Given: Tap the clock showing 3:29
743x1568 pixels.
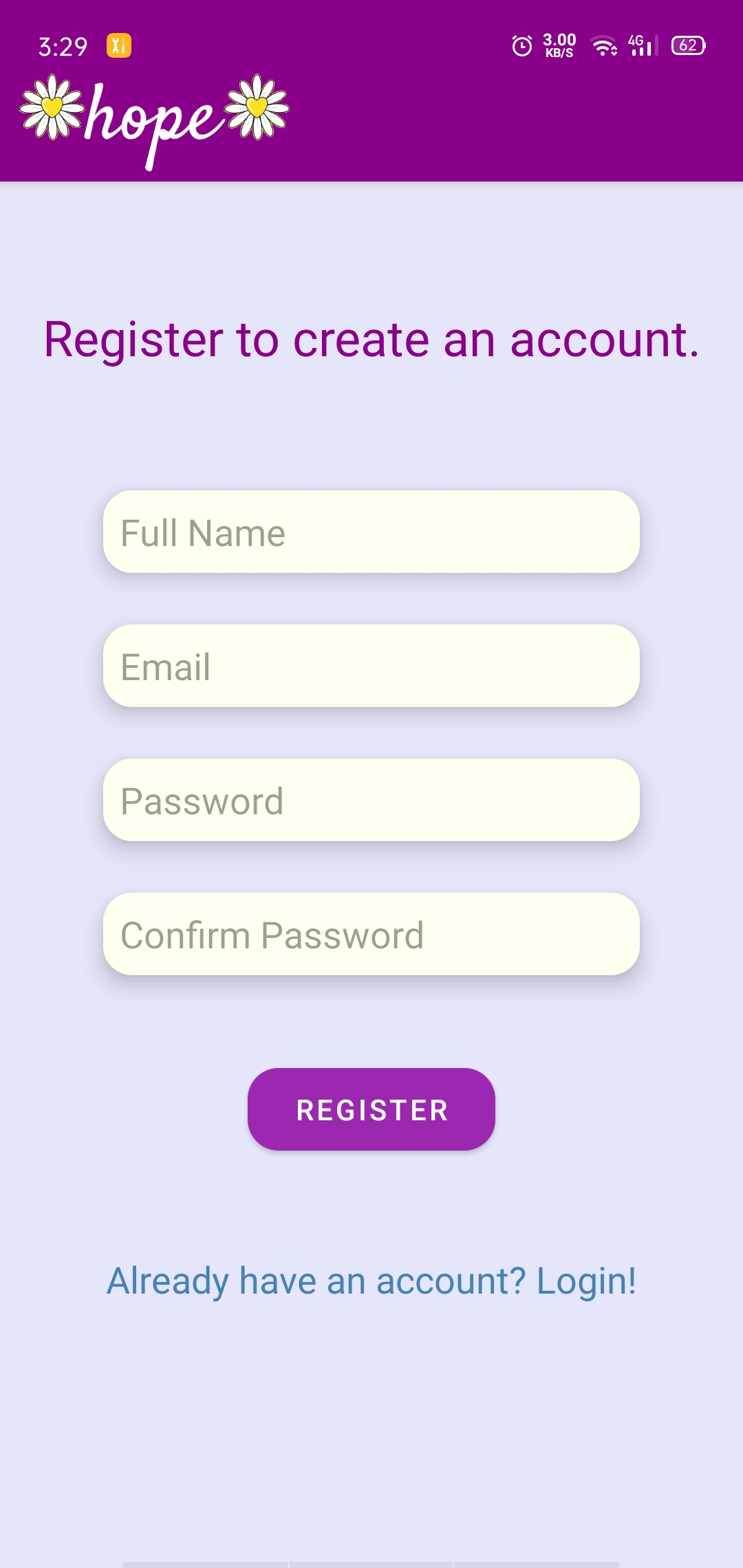Looking at the screenshot, I should click(x=62, y=45).
